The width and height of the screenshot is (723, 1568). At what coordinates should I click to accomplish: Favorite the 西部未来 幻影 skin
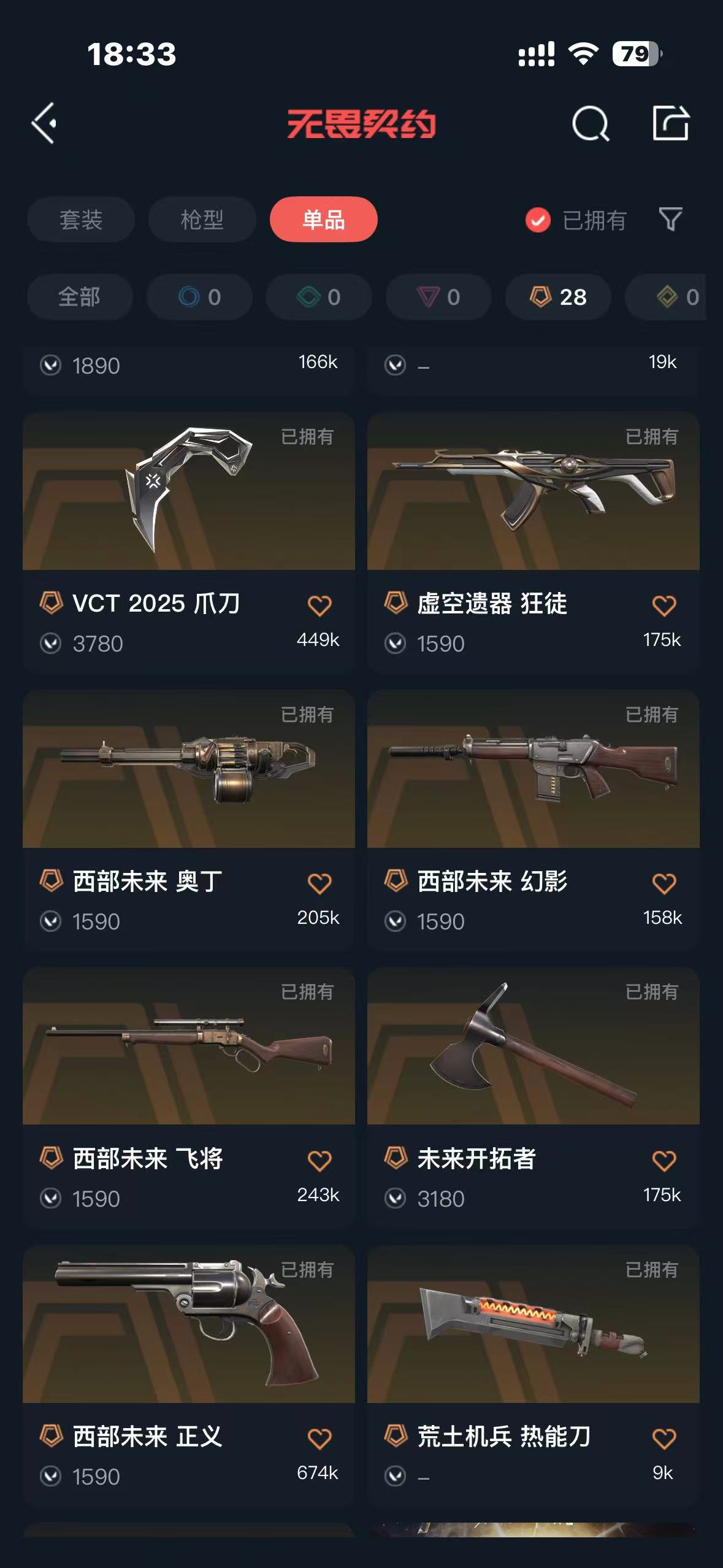tap(664, 883)
